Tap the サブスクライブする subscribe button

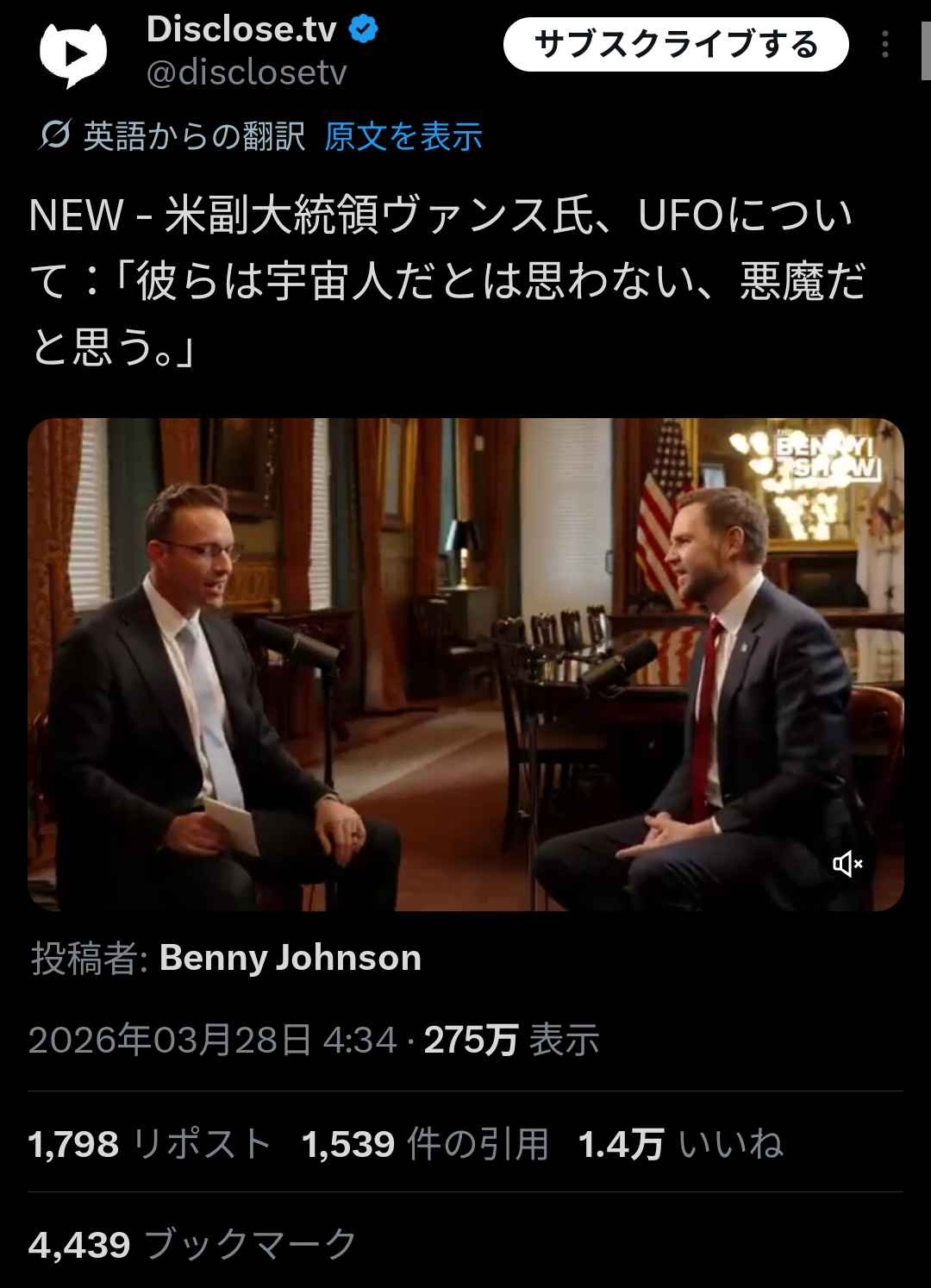click(675, 45)
